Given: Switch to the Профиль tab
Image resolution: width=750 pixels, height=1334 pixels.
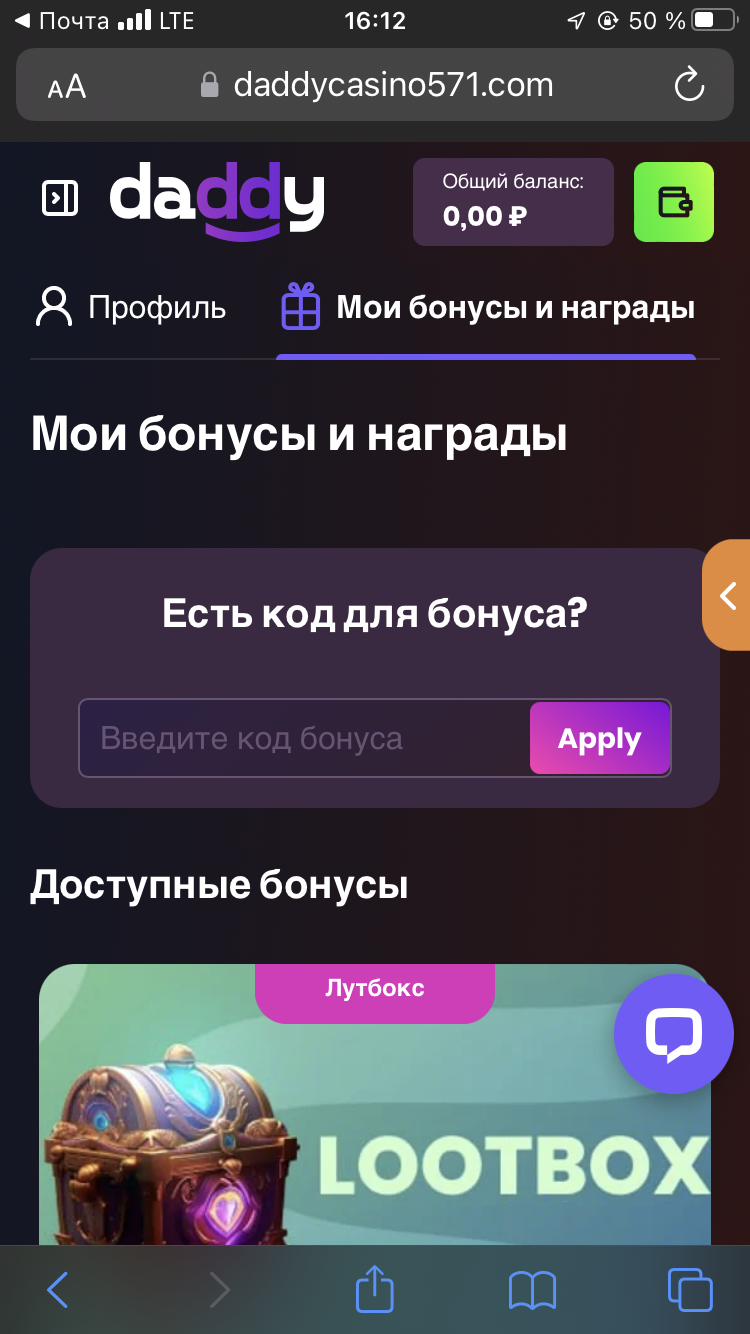Looking at the screenshot, I should (x=132, y=307).
